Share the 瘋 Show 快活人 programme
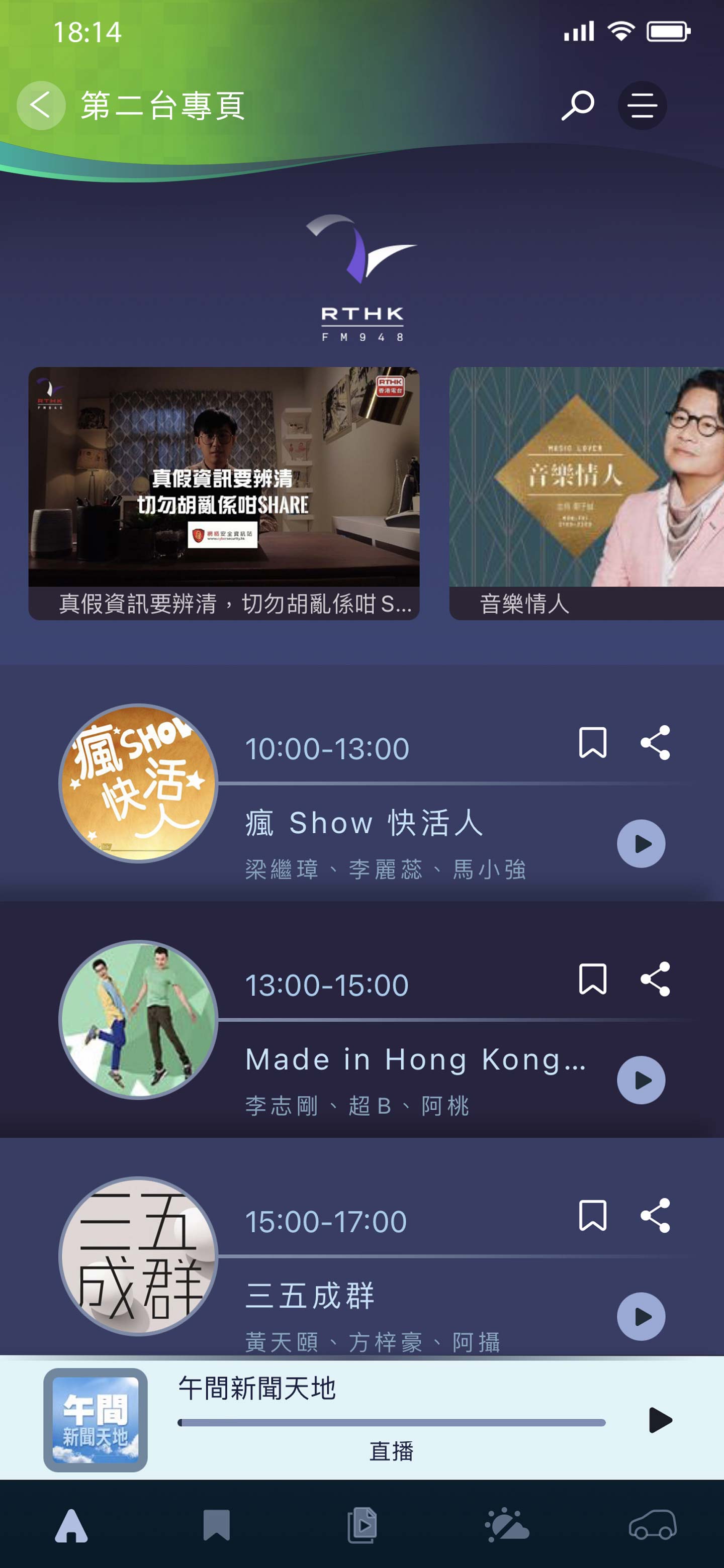This screenshot has height=1568, width=724. point(655,743)
